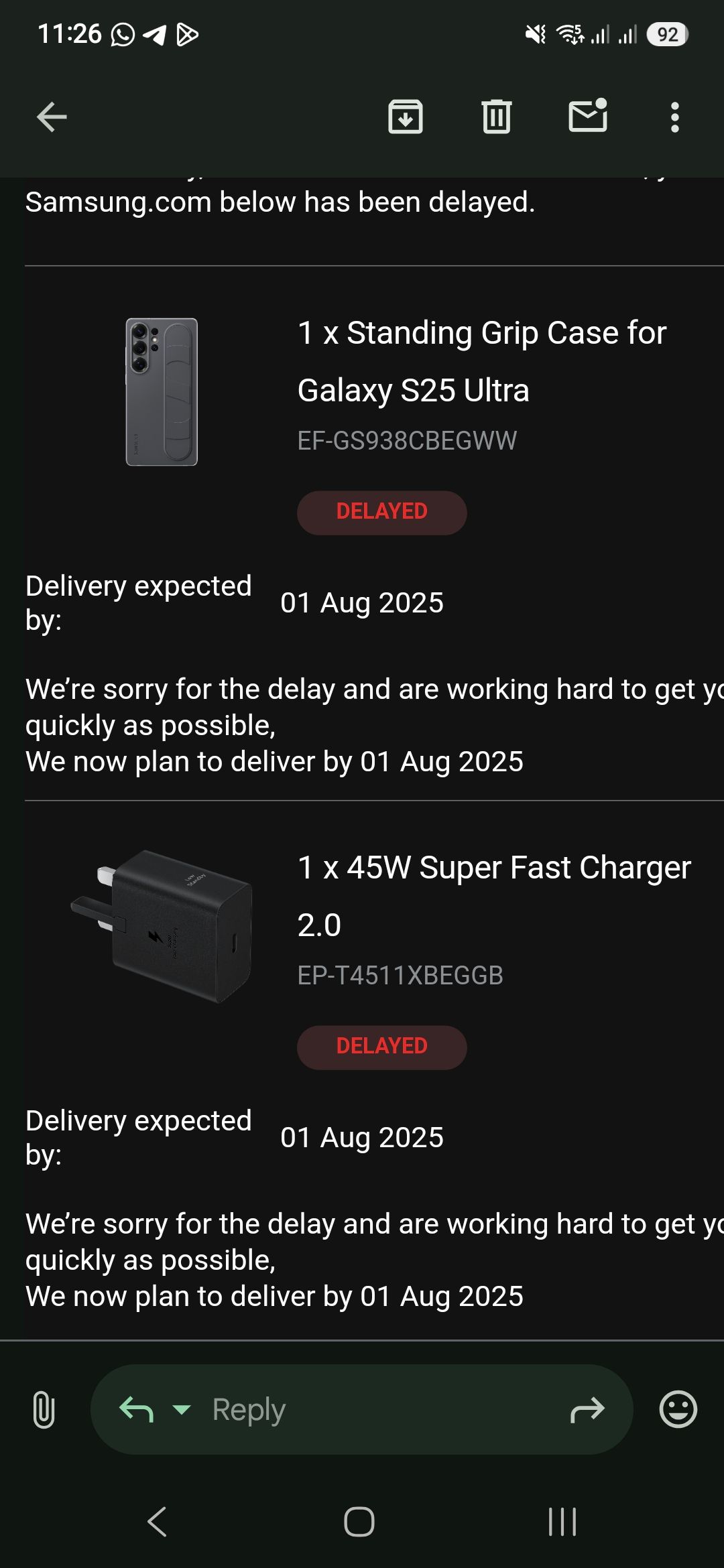Tap the DELAYED badge for the Grip Case
This screenshot has width=724, height=1568.
tap(381, 512)
